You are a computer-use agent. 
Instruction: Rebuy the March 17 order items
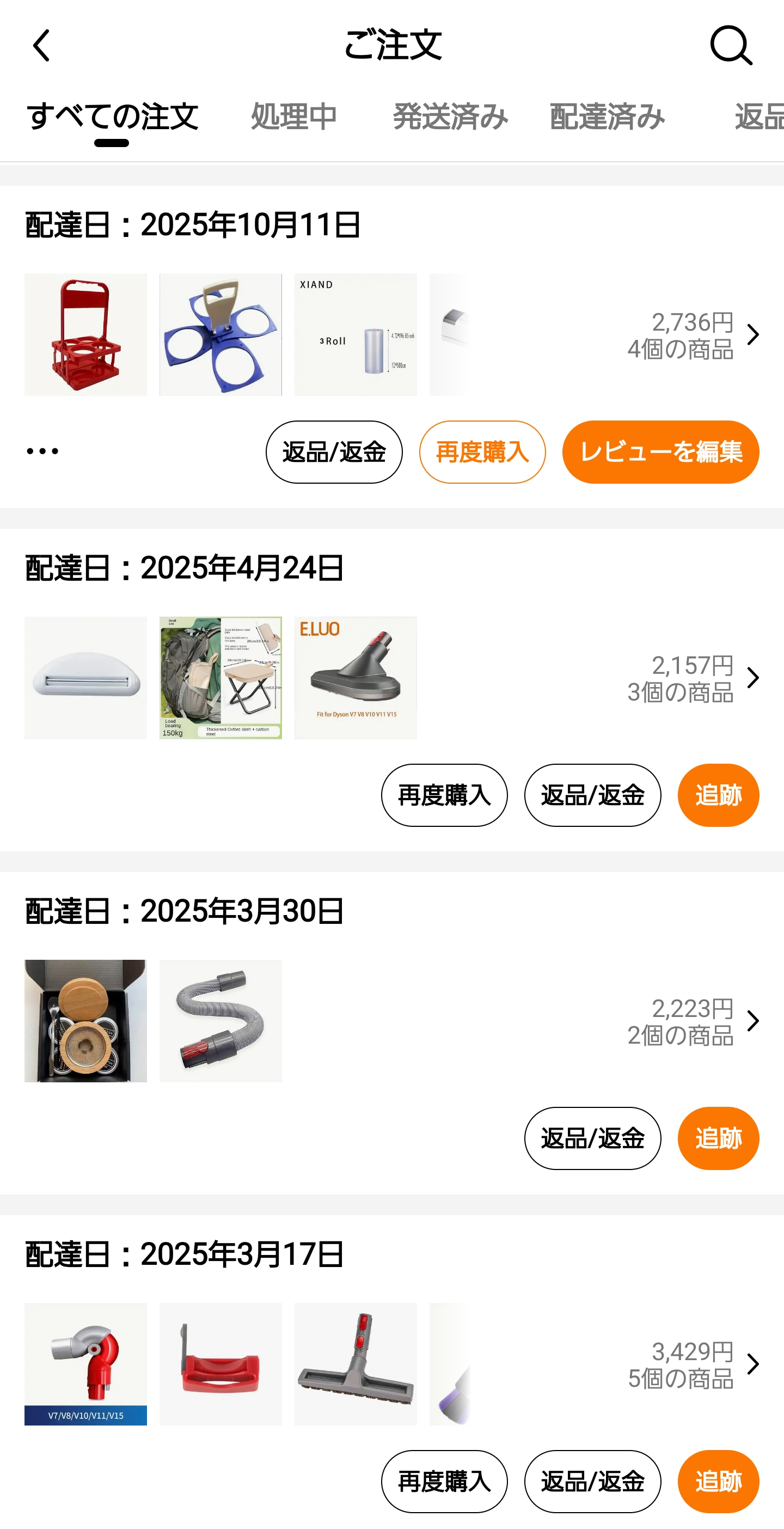[444, 1482]
